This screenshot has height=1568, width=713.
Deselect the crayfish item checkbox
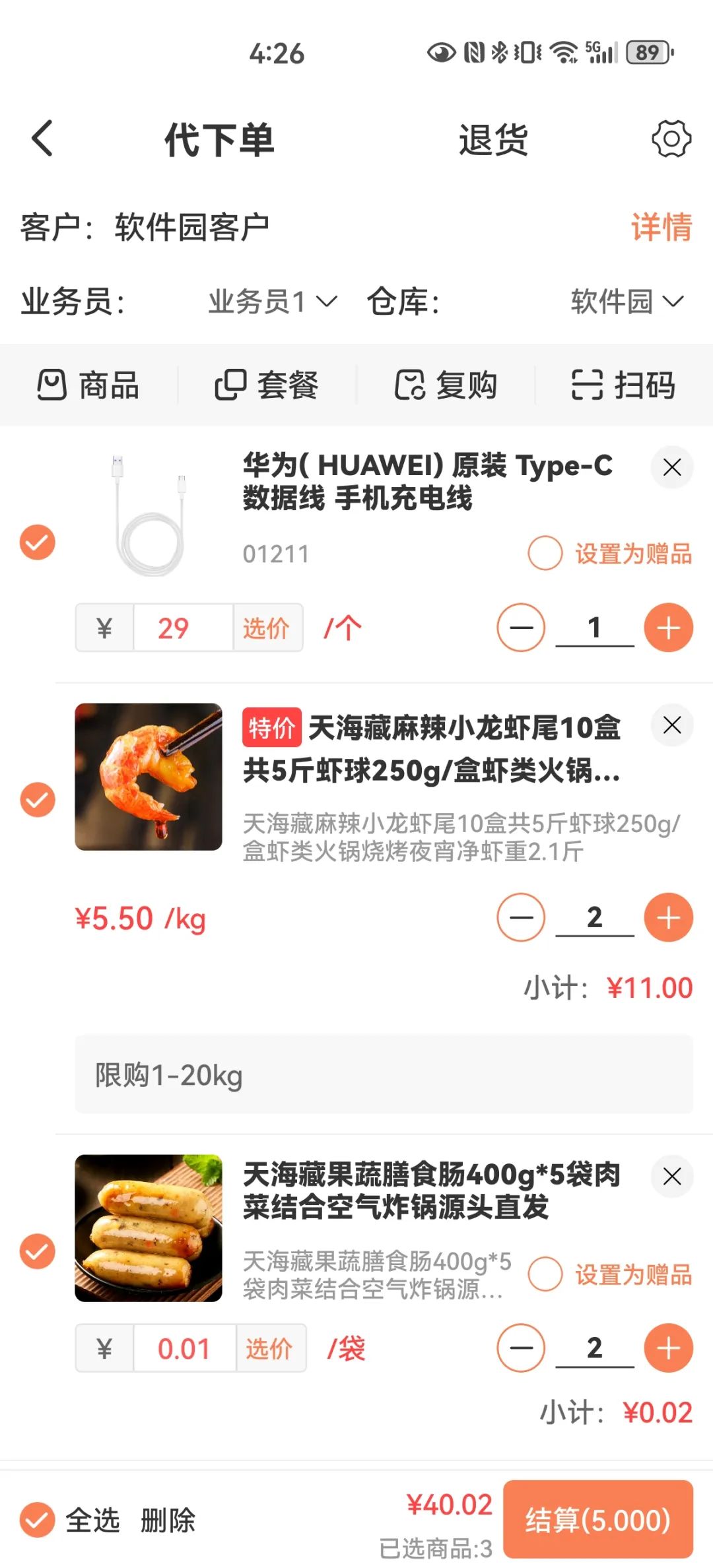(x=38, y=800)
